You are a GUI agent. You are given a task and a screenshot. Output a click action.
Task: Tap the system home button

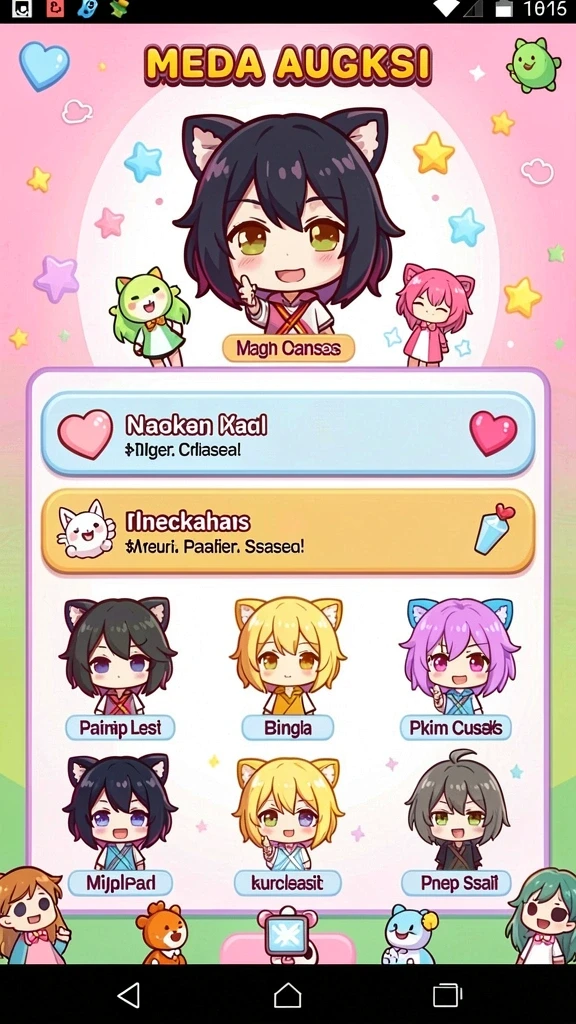point(287,996)
